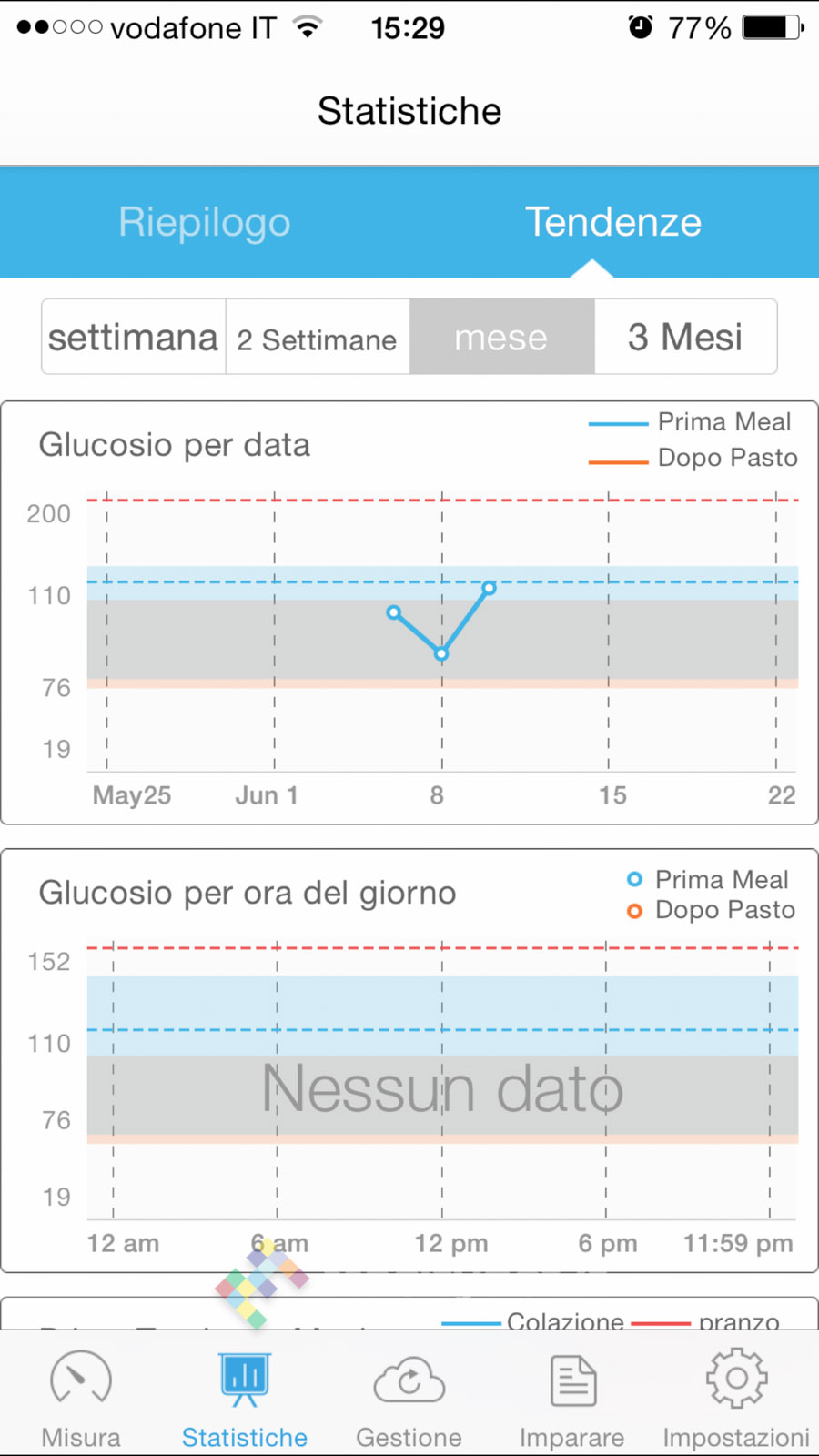
Task: Open the Misura tab
Action: pyautogui.click(x=81, y=1397)
